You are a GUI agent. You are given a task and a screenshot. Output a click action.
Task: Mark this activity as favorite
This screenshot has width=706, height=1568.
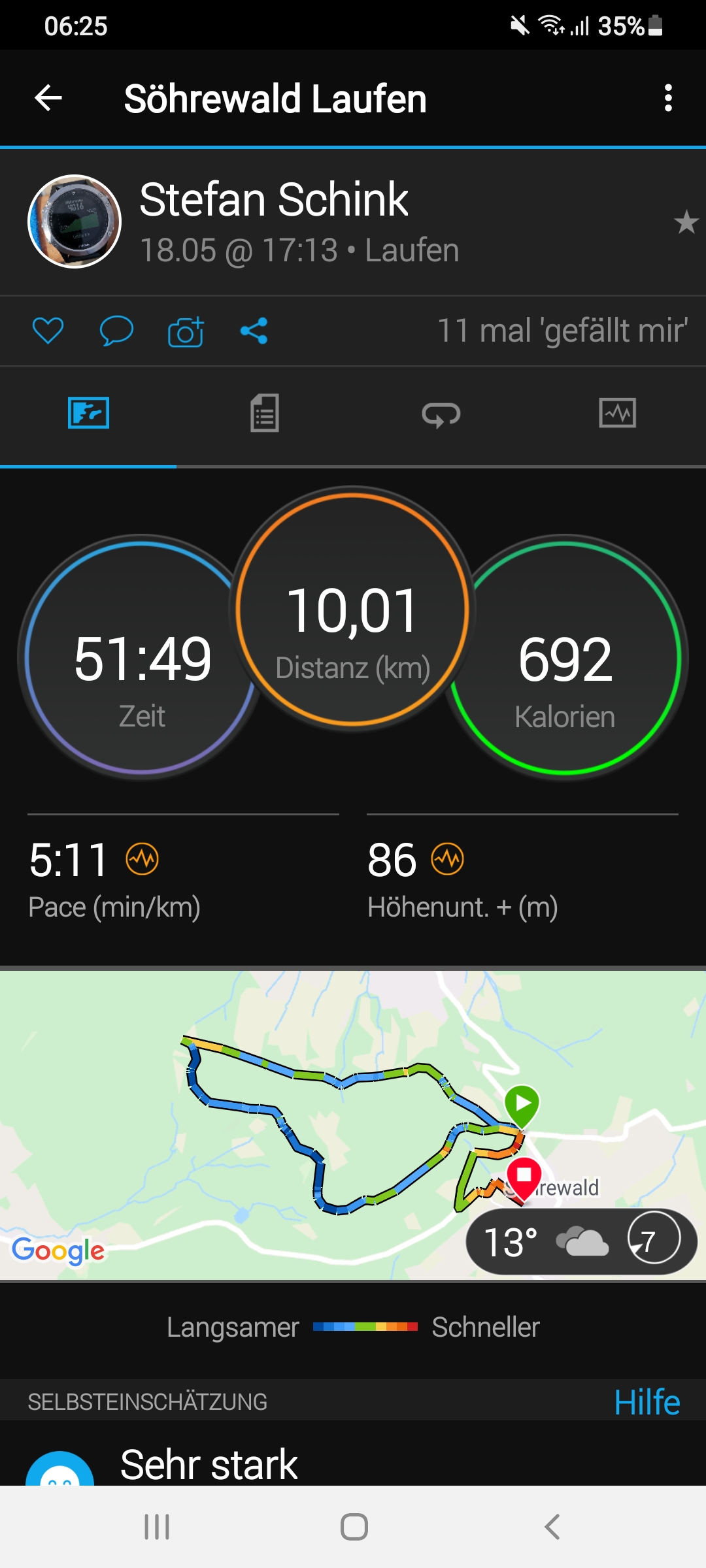pyautogui.click(x=686, y=223)
